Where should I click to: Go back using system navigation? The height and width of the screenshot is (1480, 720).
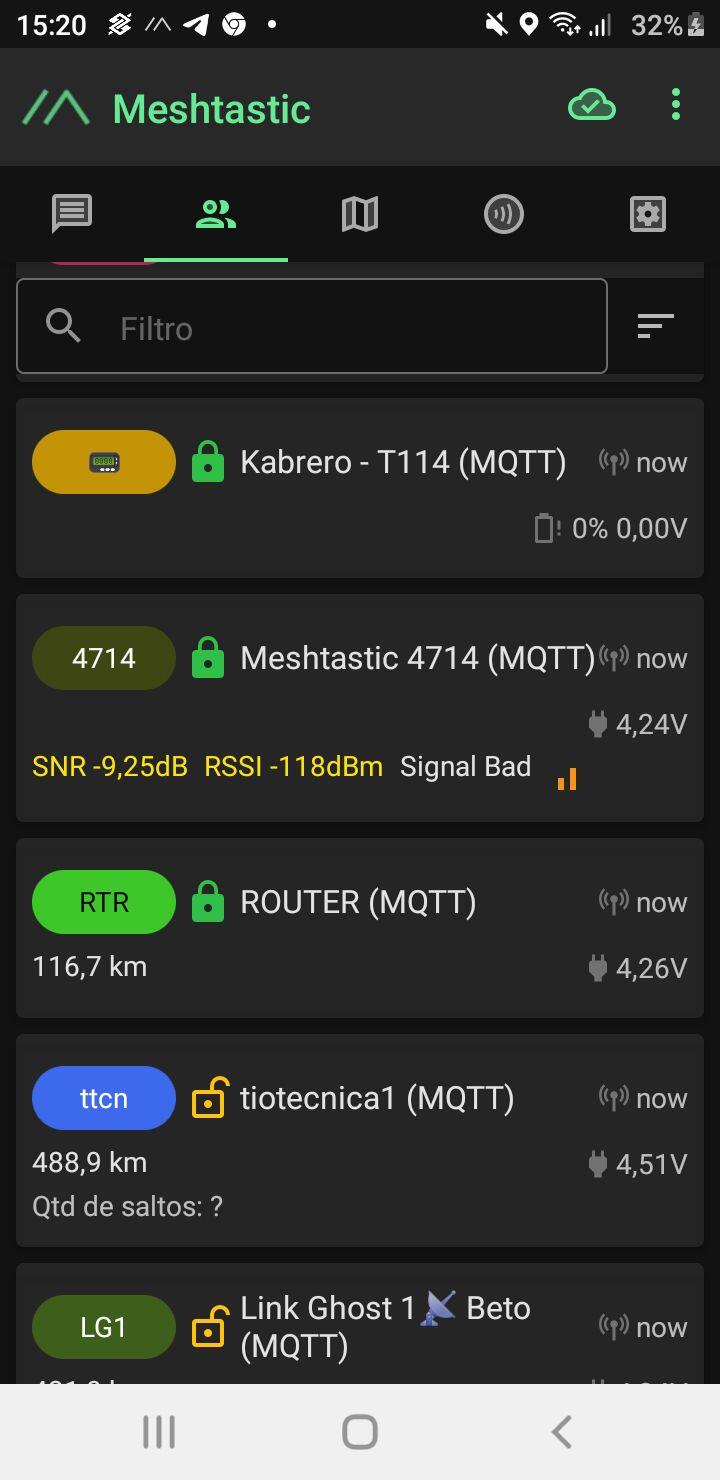click(562, 1432)
